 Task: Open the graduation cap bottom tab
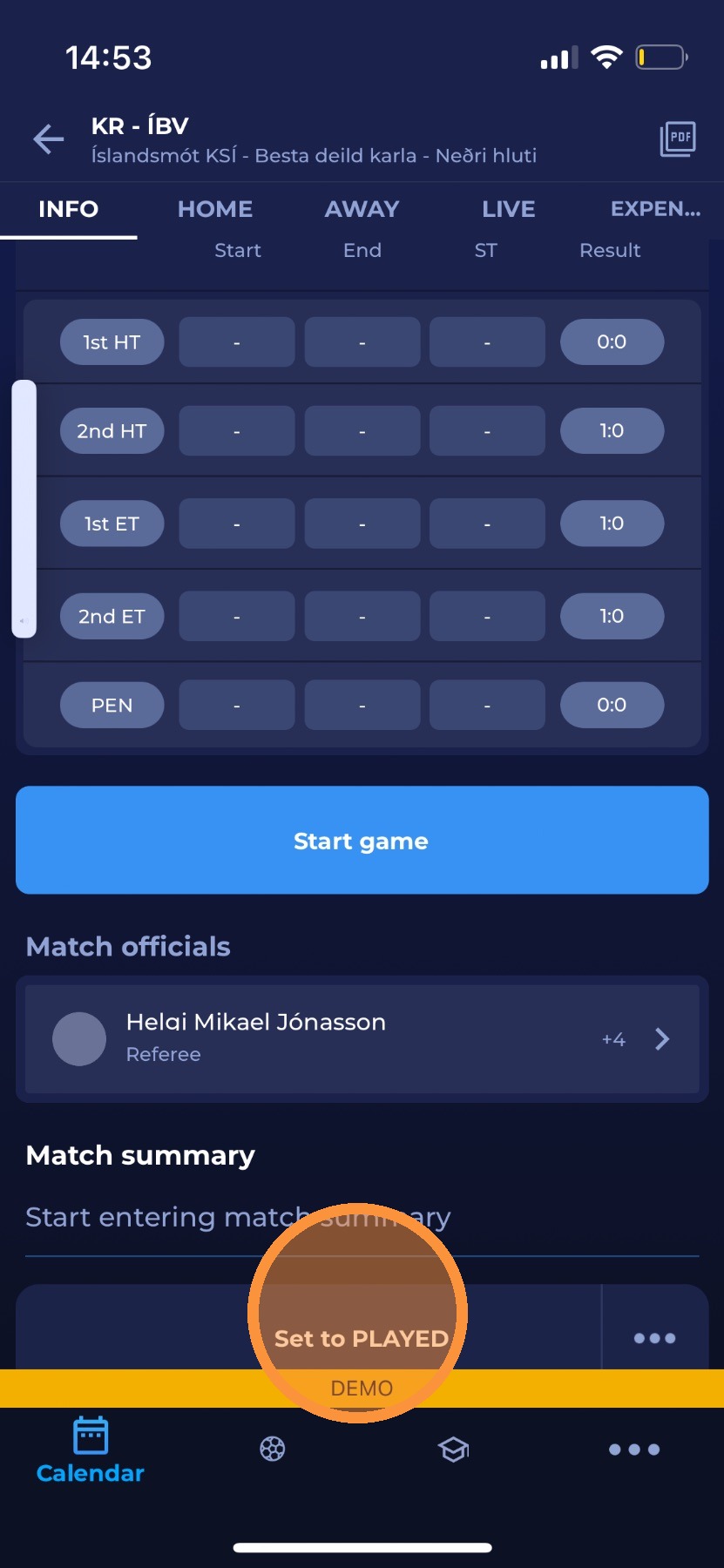click(454, 1450)
